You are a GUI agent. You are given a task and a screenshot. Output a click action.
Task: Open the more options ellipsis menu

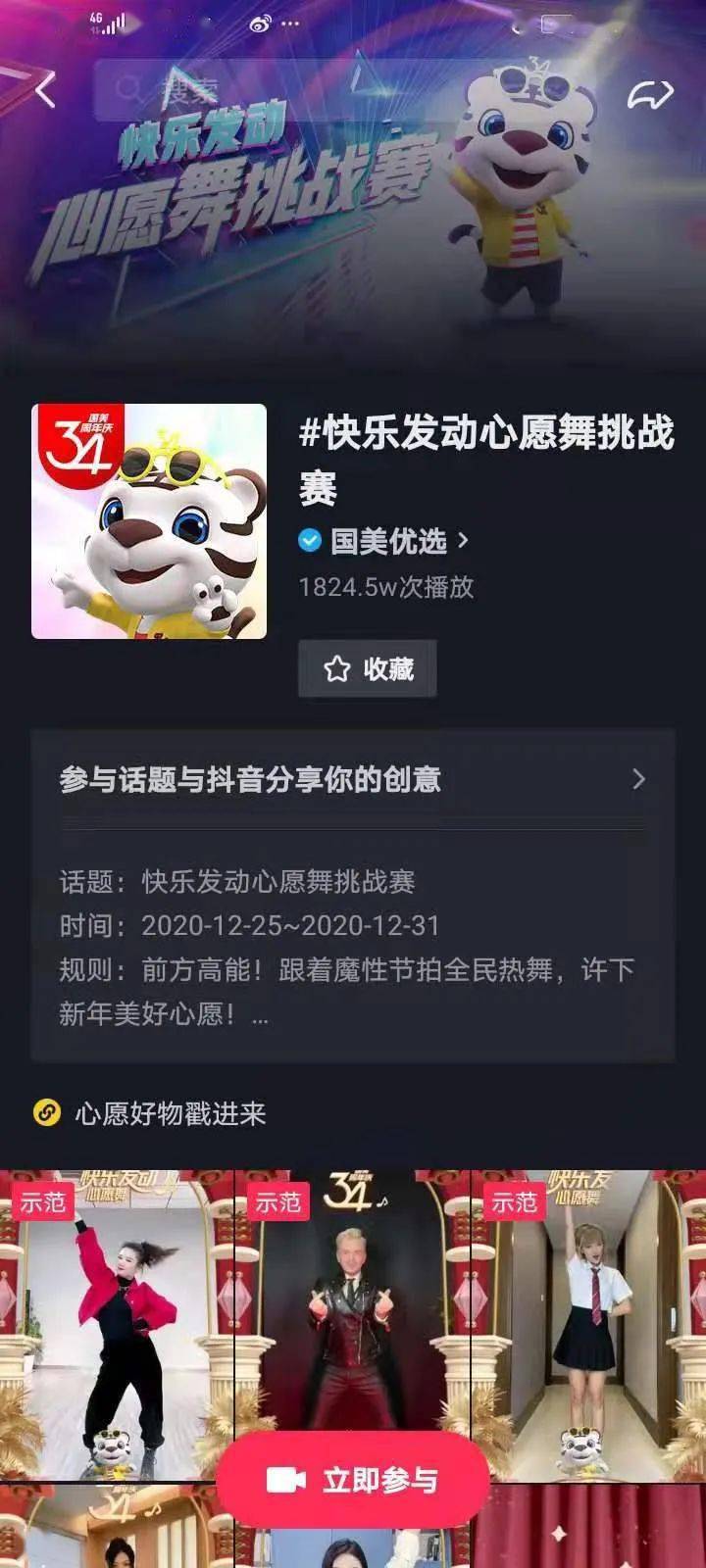(x=288, y=25)
